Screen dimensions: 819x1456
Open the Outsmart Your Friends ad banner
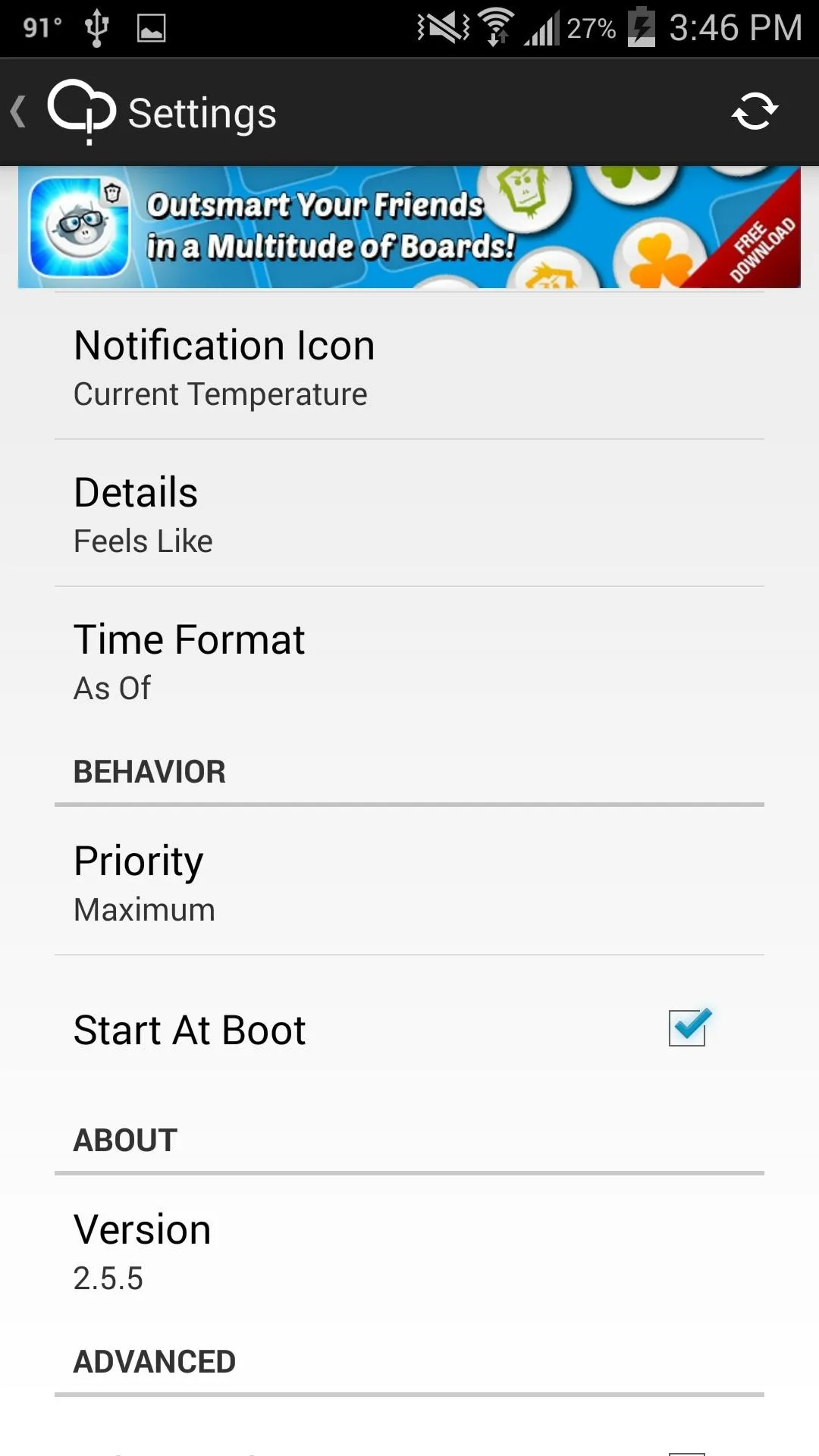409,227
